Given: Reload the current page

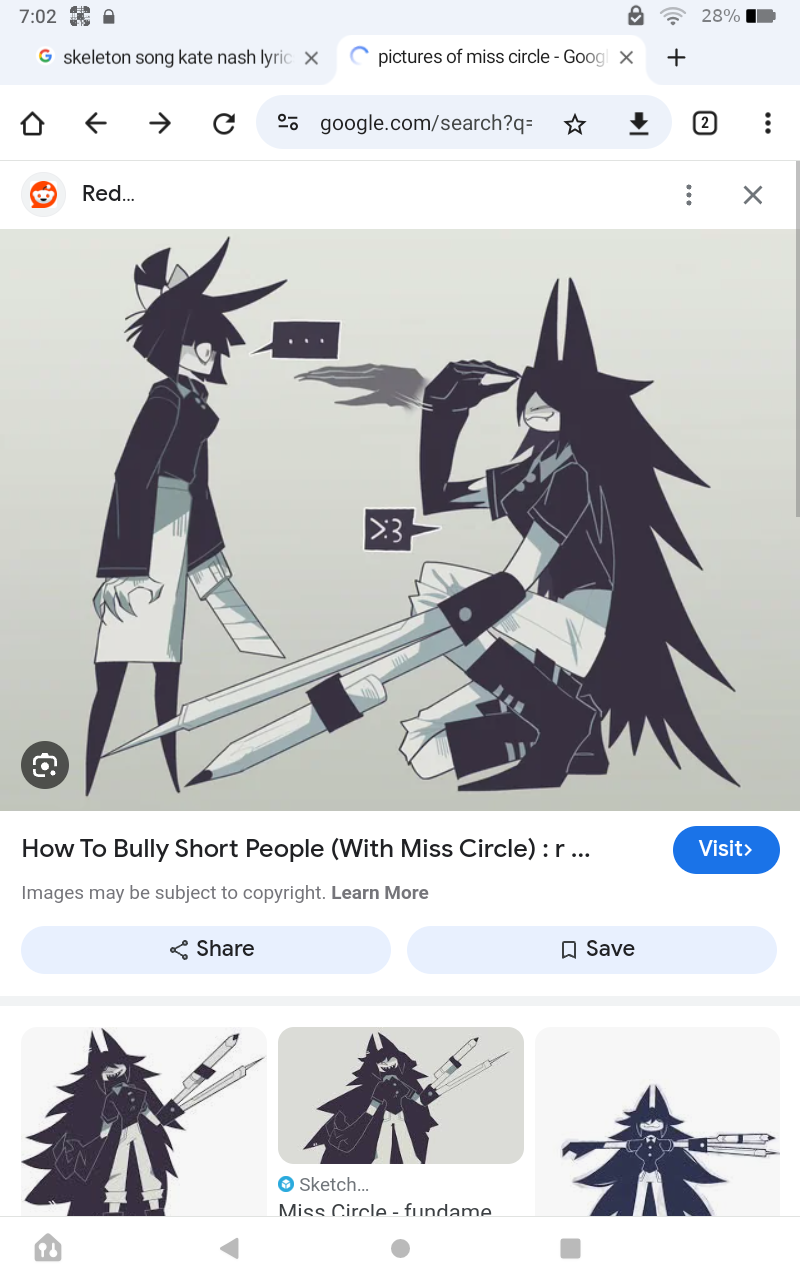Looking at the screenshot, I should point(224,123).
